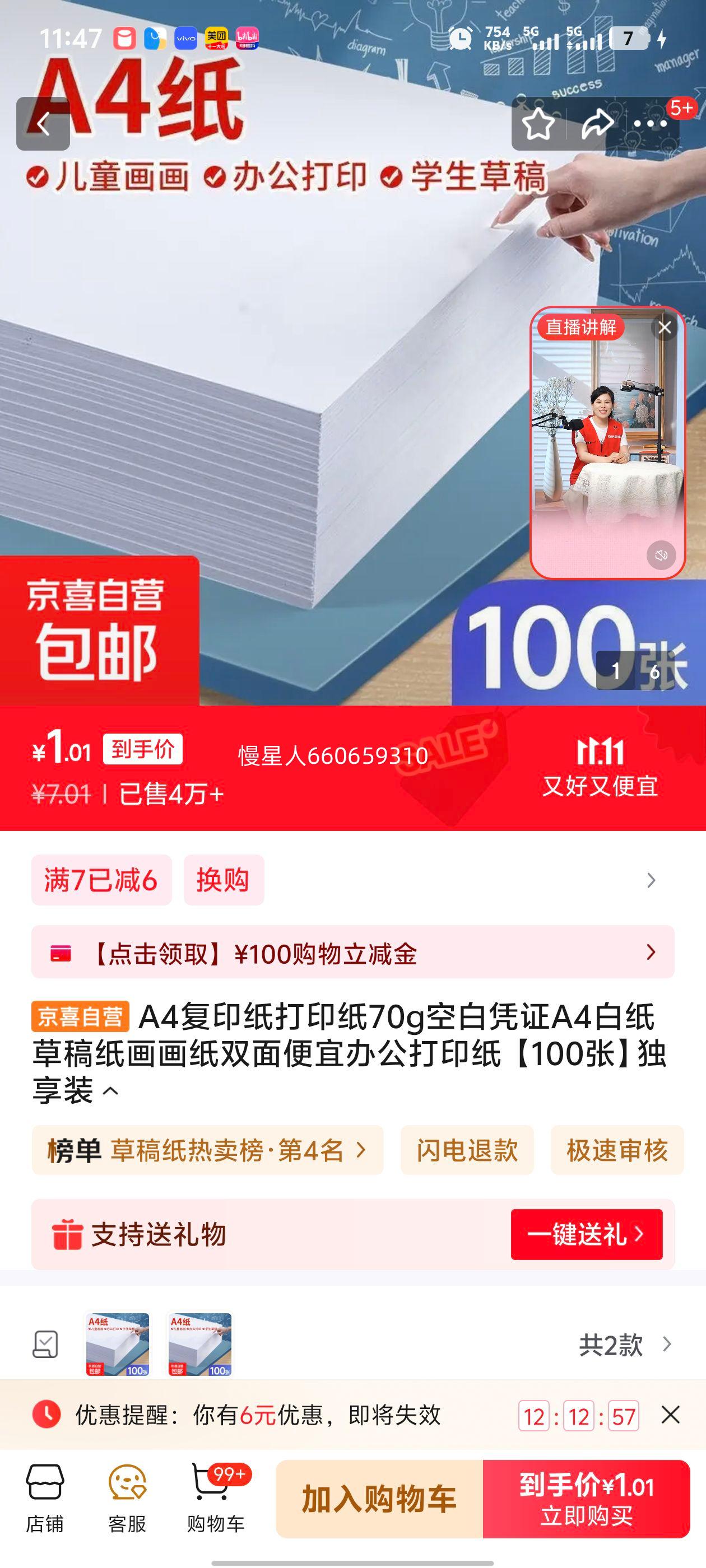Screen dimensions: 706x1568
Task: Send as a gift with 一键送礼
Action: [x=586, y=1234]
